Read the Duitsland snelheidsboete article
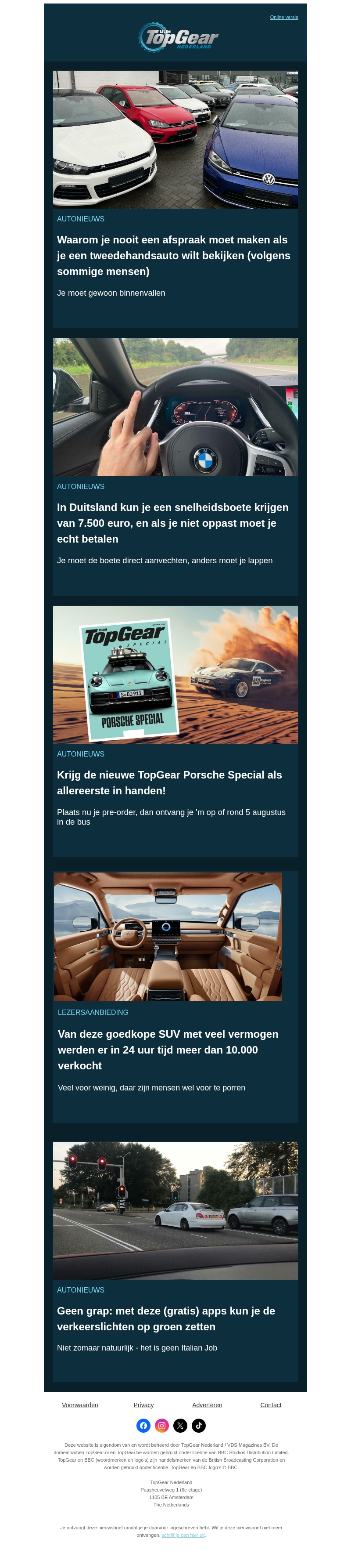351x1568 pixels. (x=173, y=522)
